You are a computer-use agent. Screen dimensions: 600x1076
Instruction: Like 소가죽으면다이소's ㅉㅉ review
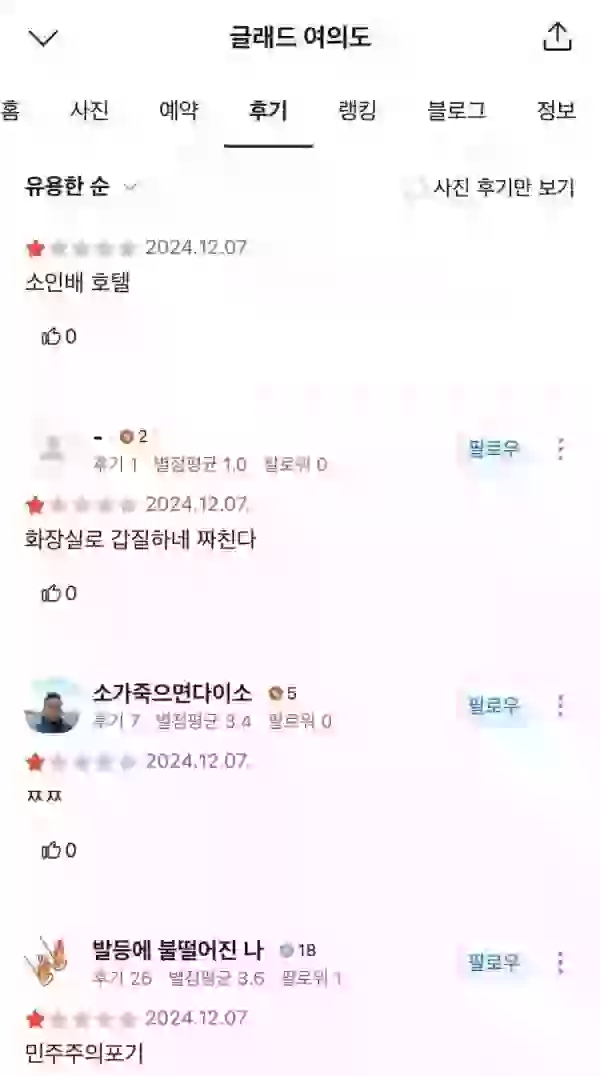click(57, 851)
